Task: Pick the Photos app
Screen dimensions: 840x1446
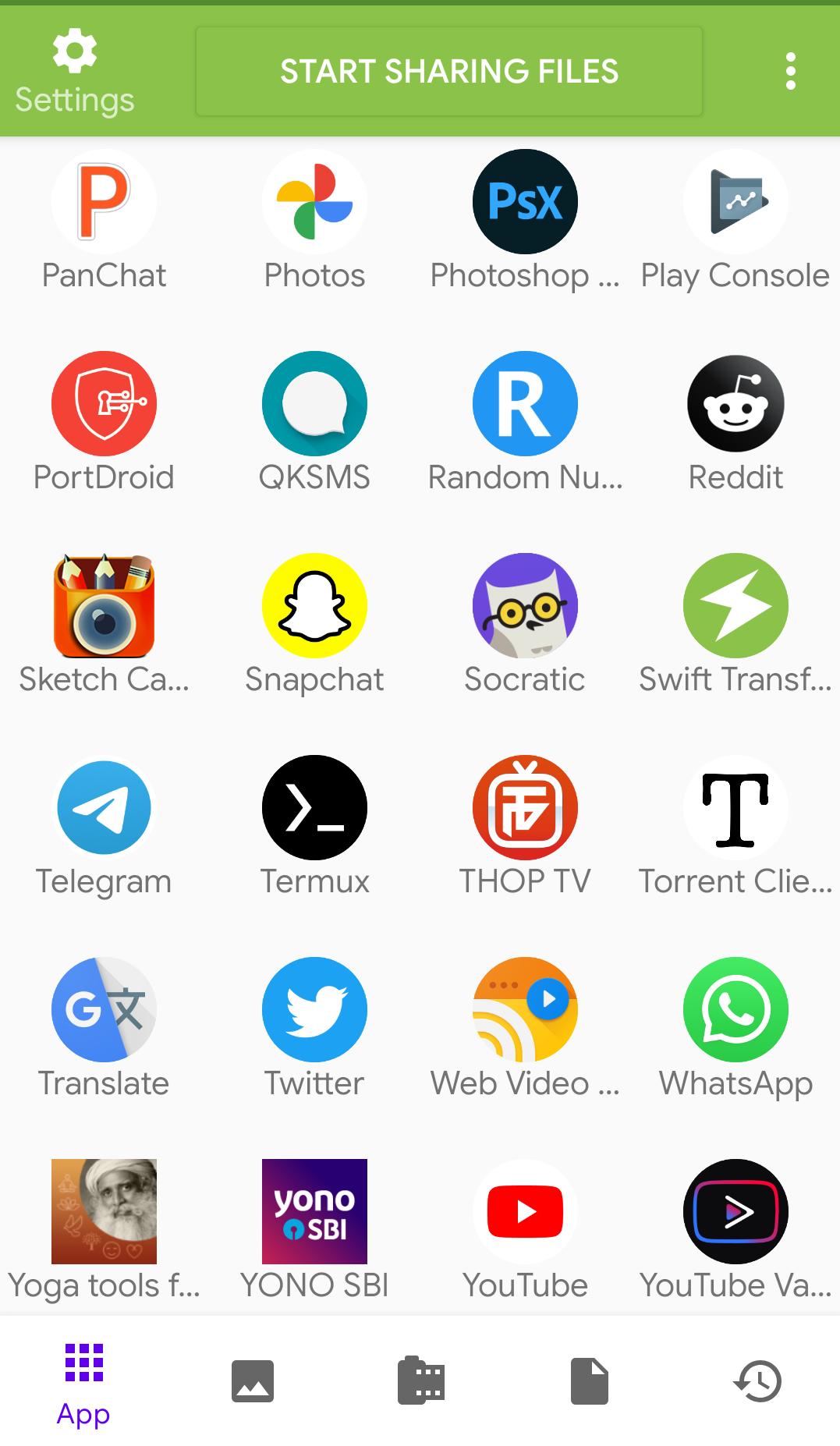Action: pyautogui.click(x=314, y=201)
